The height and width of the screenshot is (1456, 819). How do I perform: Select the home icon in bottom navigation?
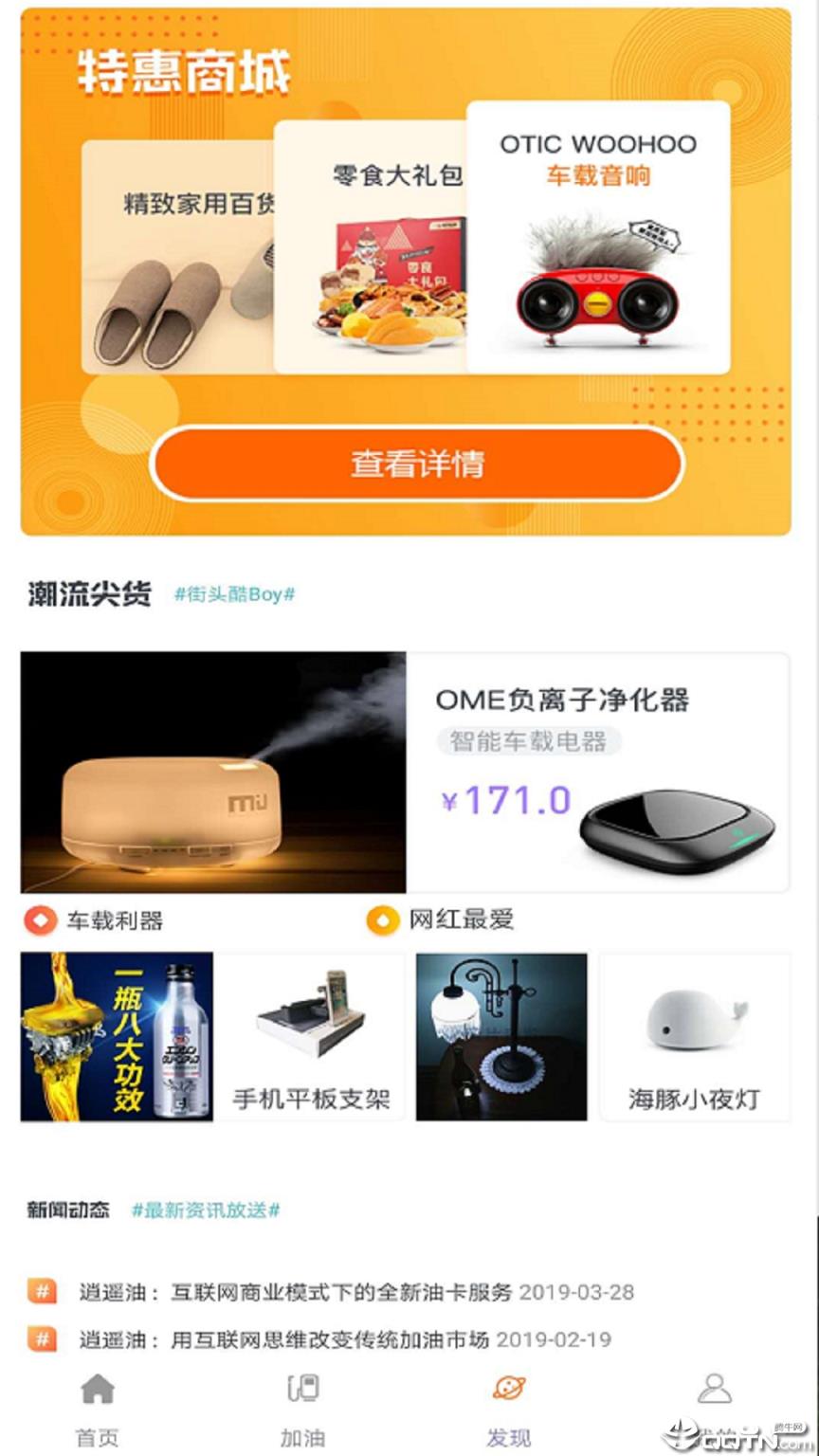tap(98, 1392)
